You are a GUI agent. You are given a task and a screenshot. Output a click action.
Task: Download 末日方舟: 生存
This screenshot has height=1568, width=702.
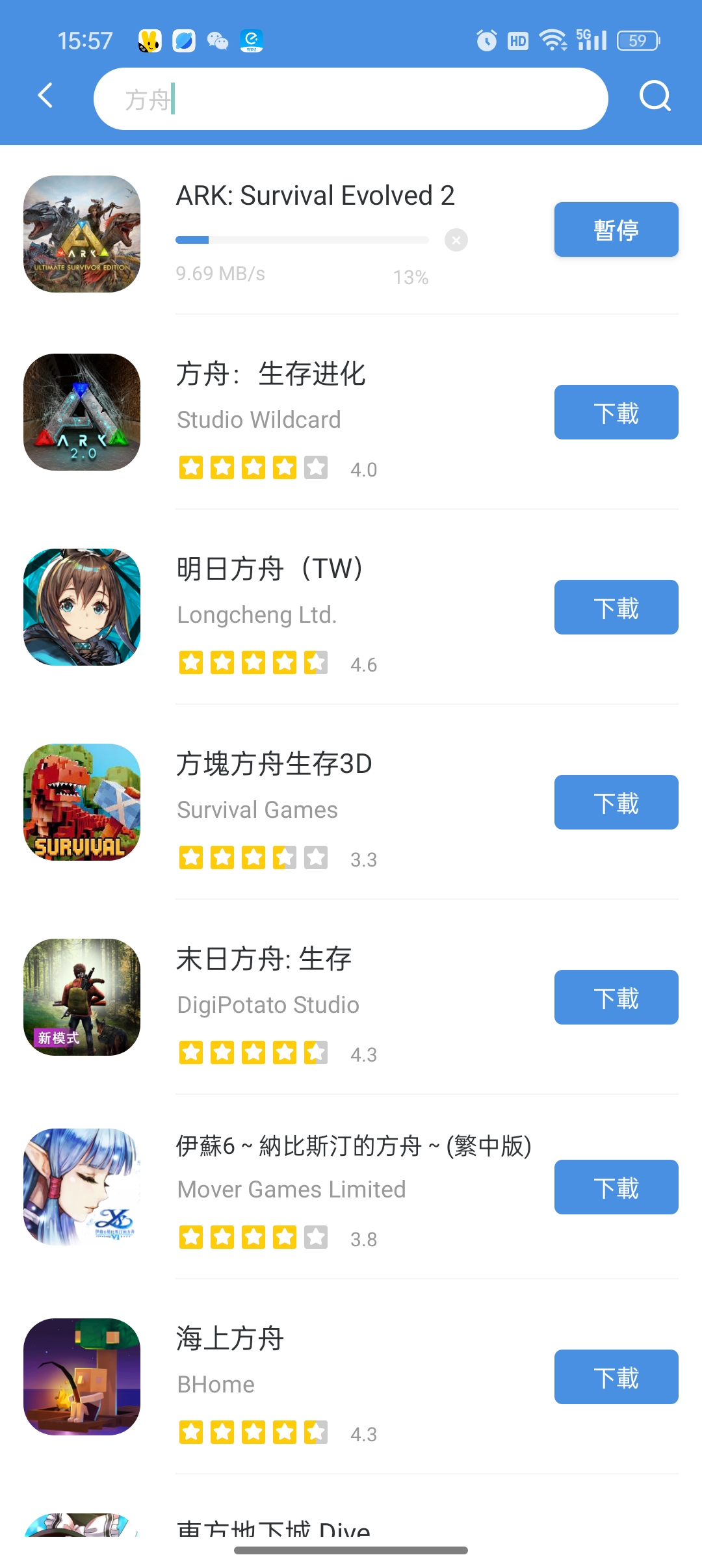616,997
